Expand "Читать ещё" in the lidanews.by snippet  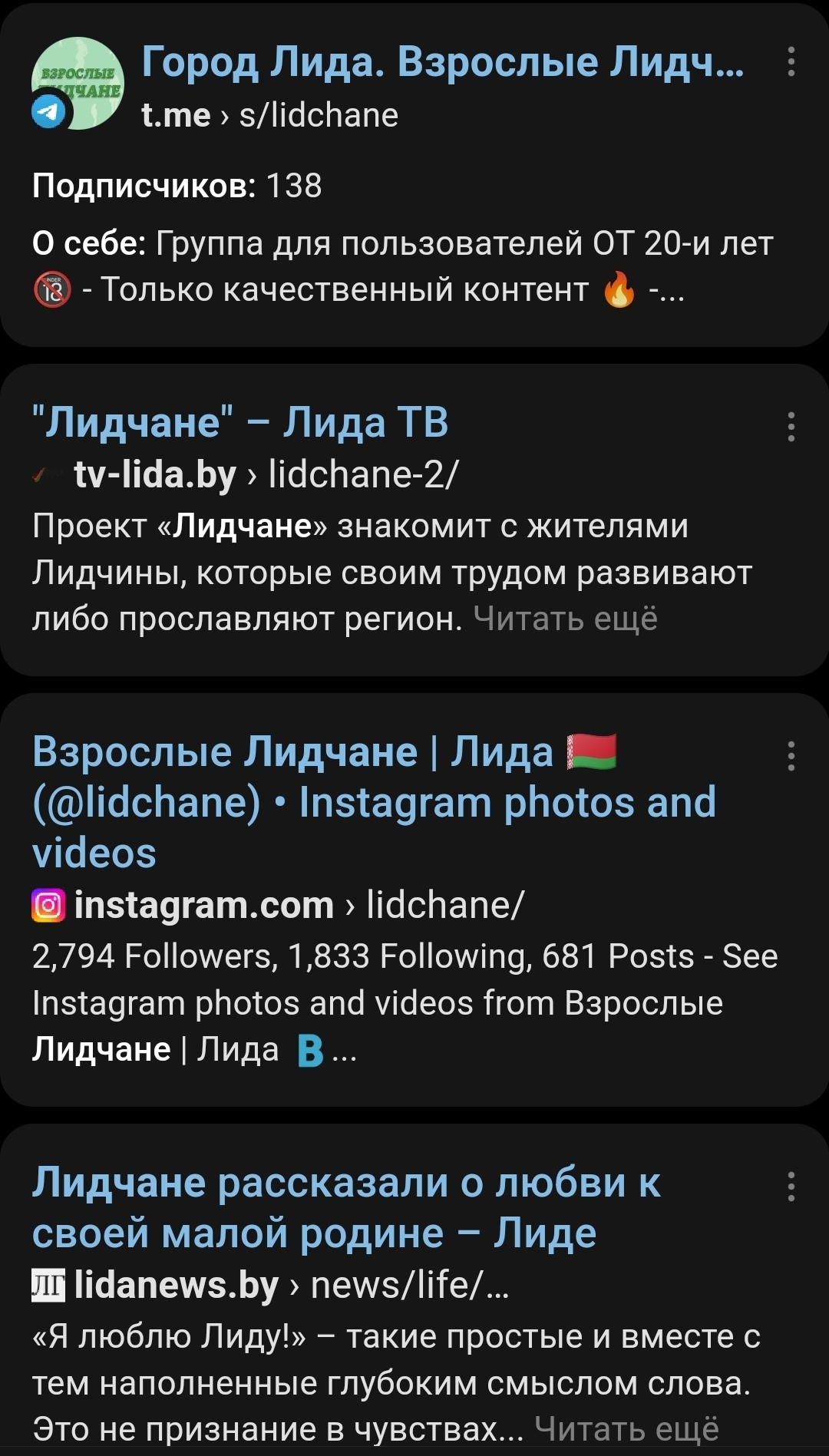coord(626,1429)
